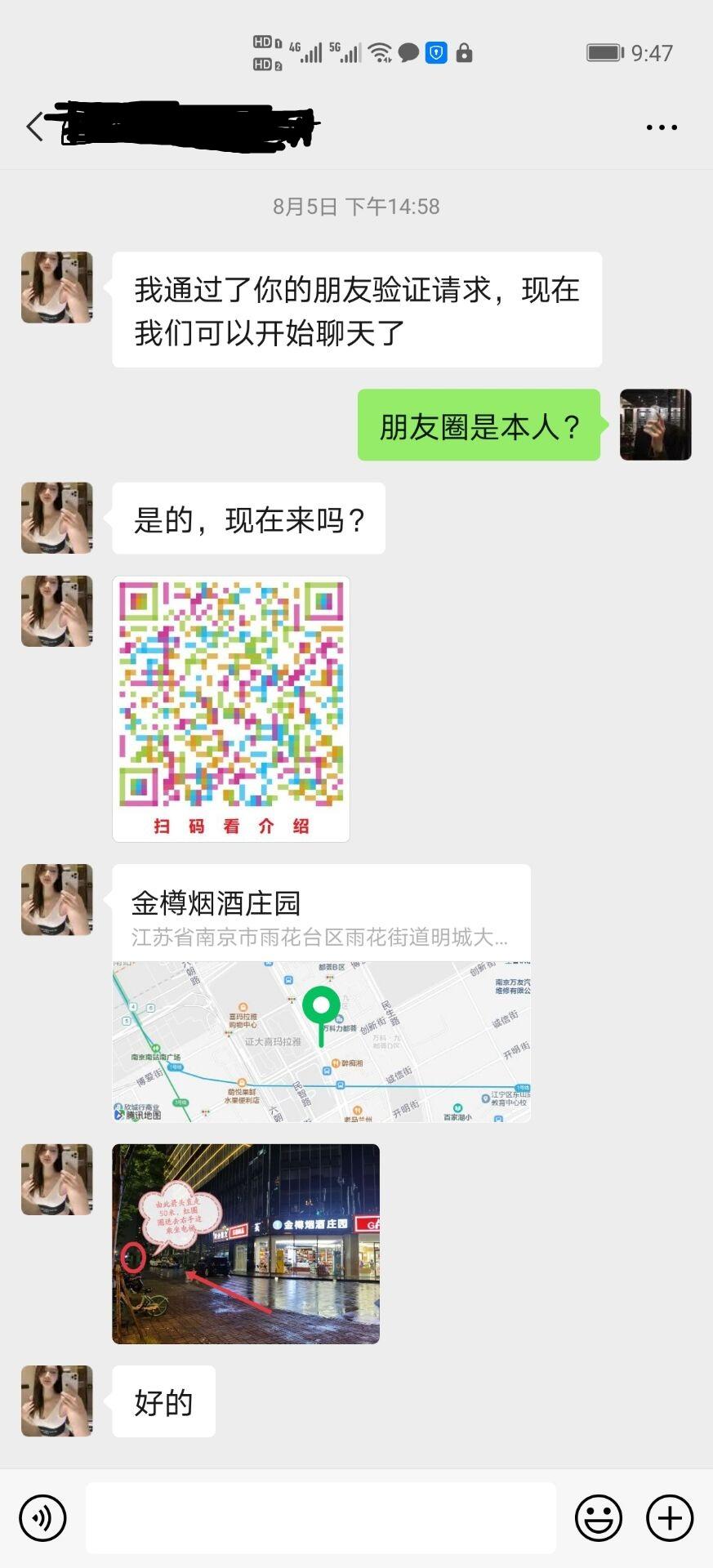Open the chat info overflow menu

(661, 127)
